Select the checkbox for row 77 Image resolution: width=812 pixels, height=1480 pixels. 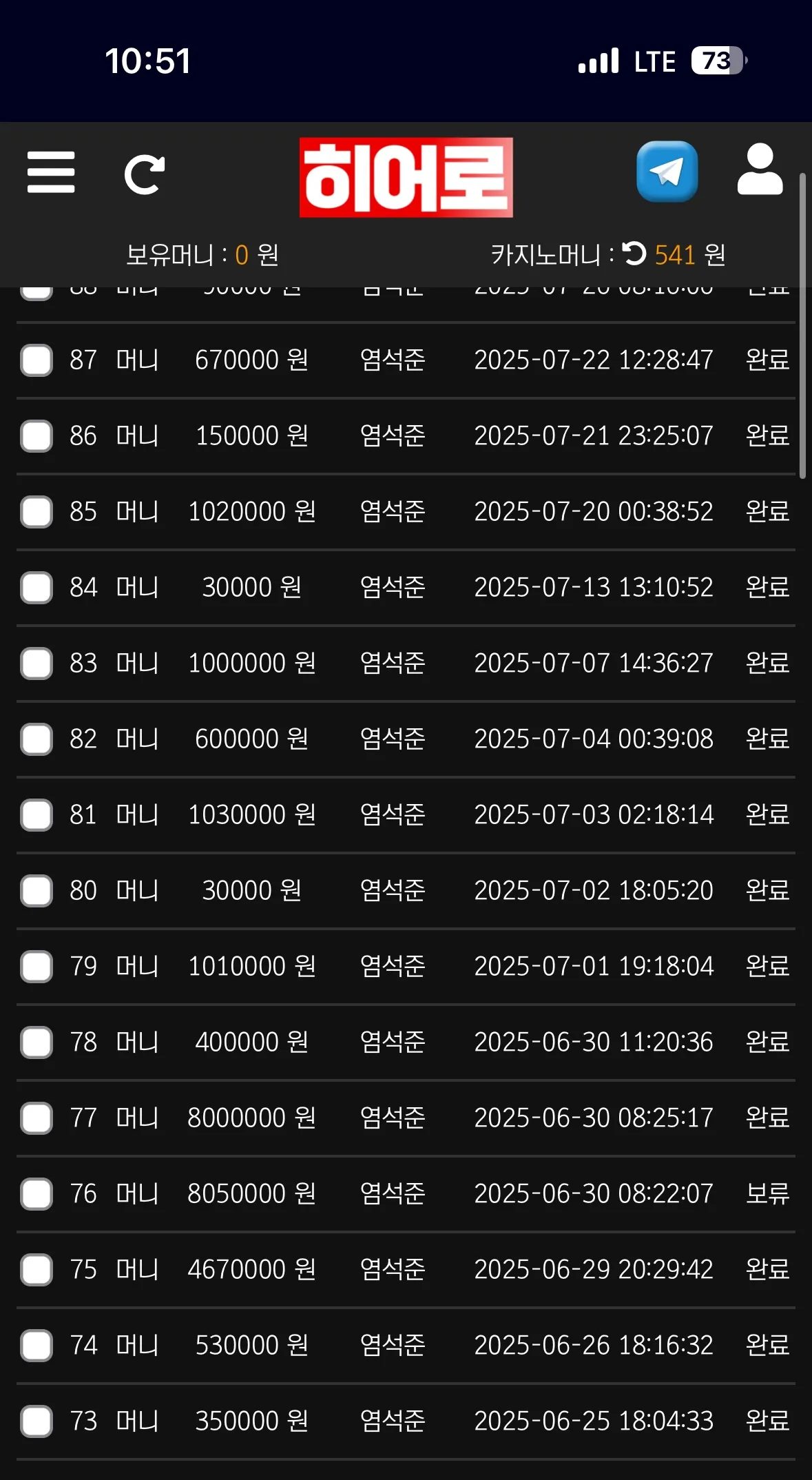point(37,1118)
